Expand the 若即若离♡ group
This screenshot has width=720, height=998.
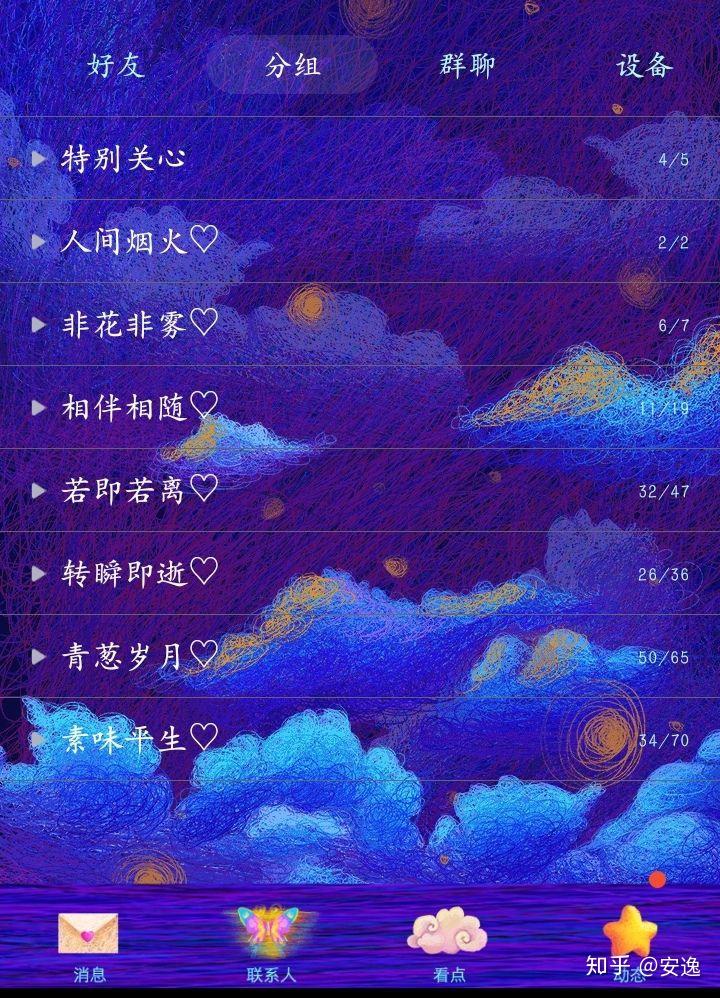40,490
